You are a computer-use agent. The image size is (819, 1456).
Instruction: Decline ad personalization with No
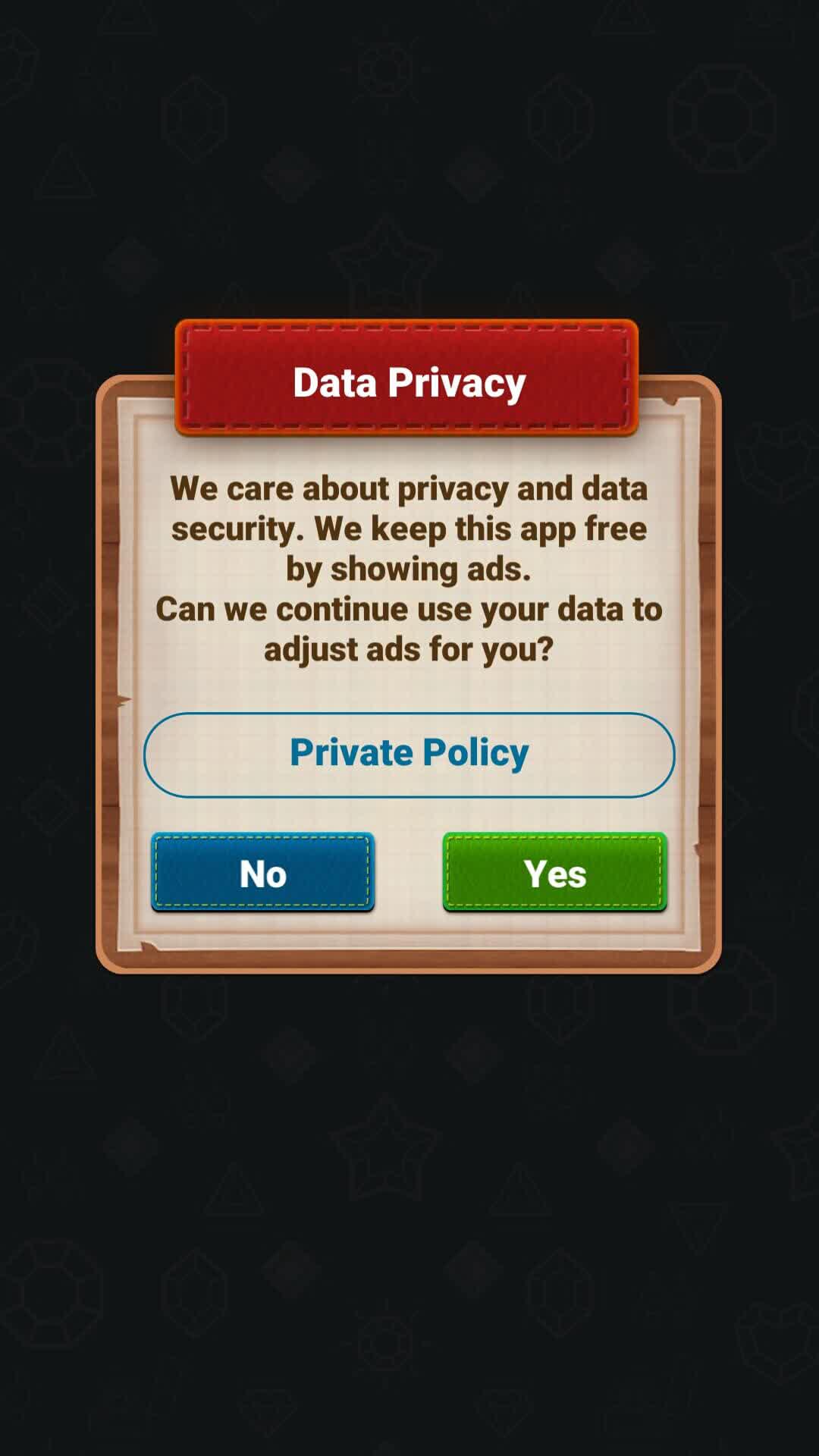coord(262,874)
